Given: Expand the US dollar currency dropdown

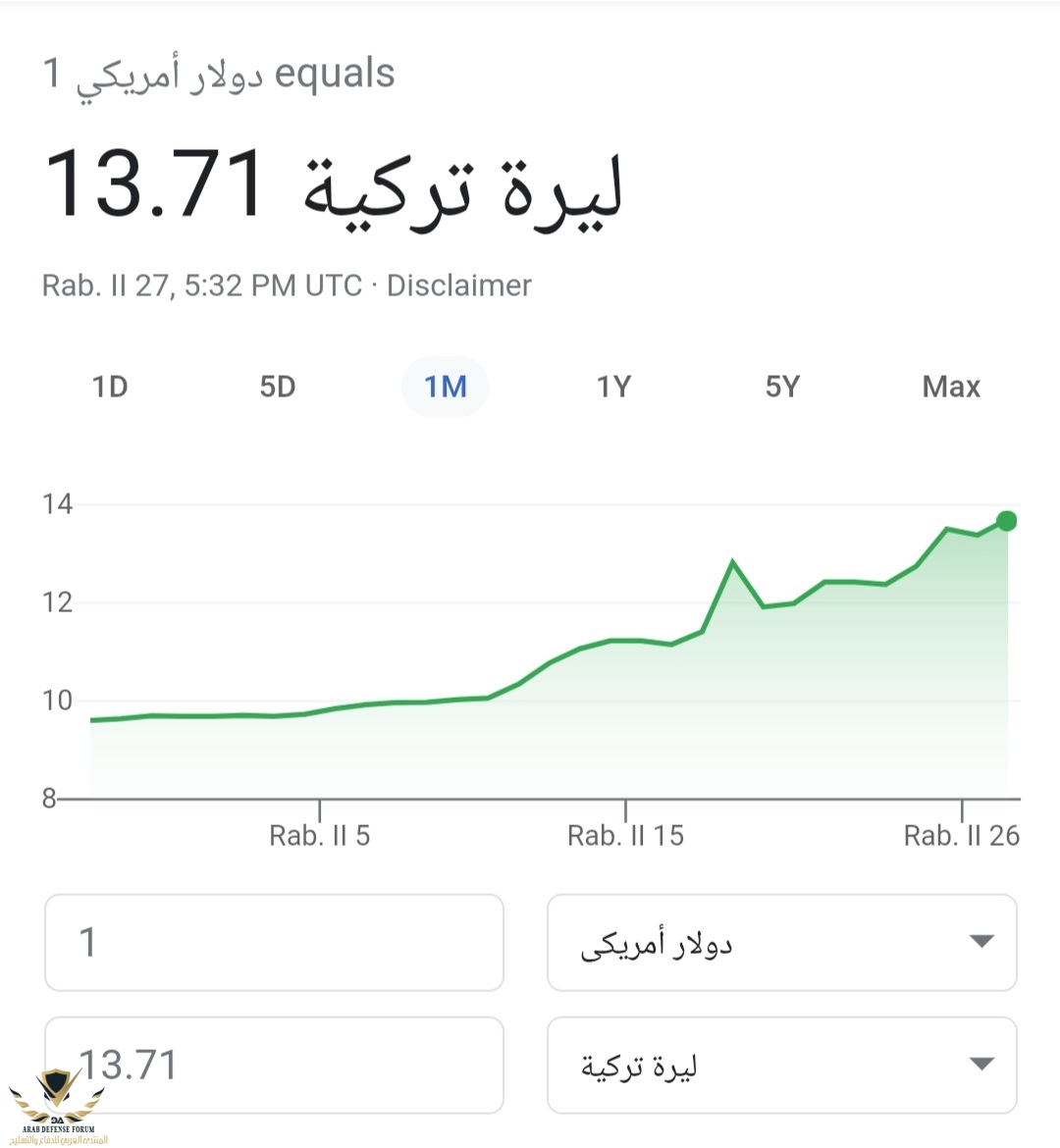Looking at the screenshot, I should coord(781,942).
